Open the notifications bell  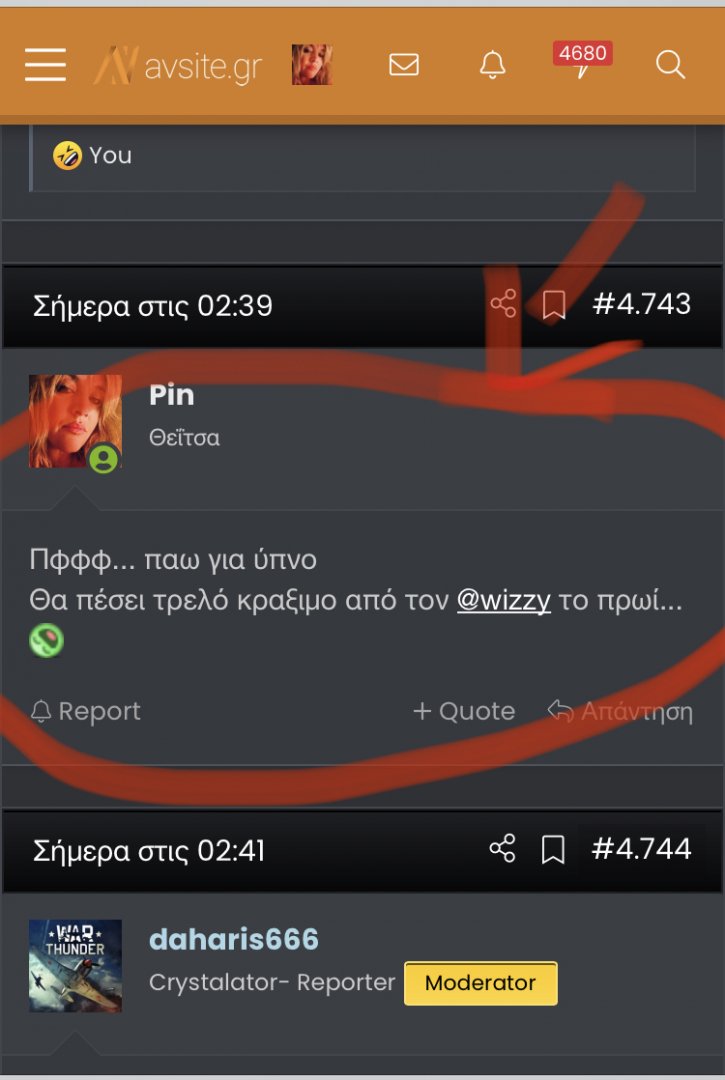(492, 65)
